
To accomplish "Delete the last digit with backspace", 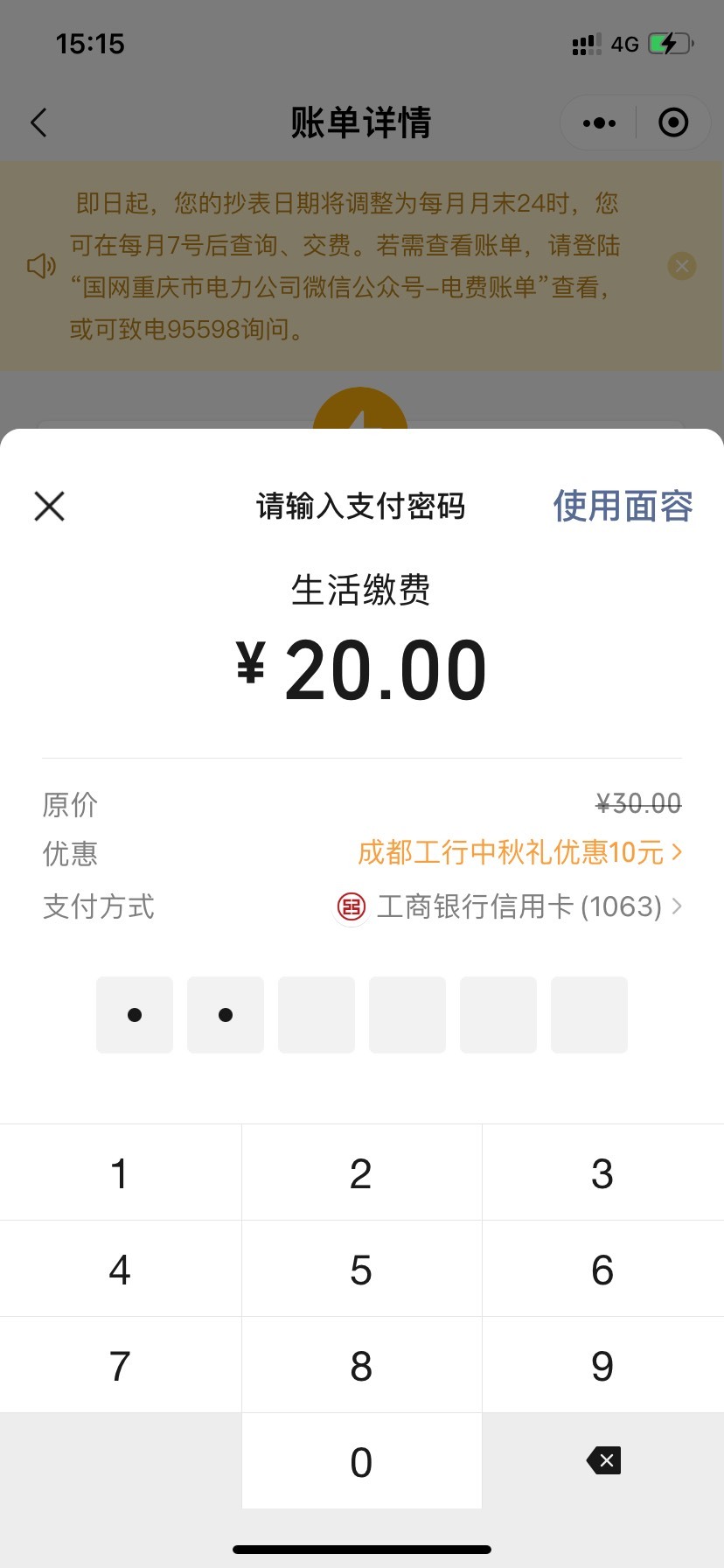I will coord(603,1460).
